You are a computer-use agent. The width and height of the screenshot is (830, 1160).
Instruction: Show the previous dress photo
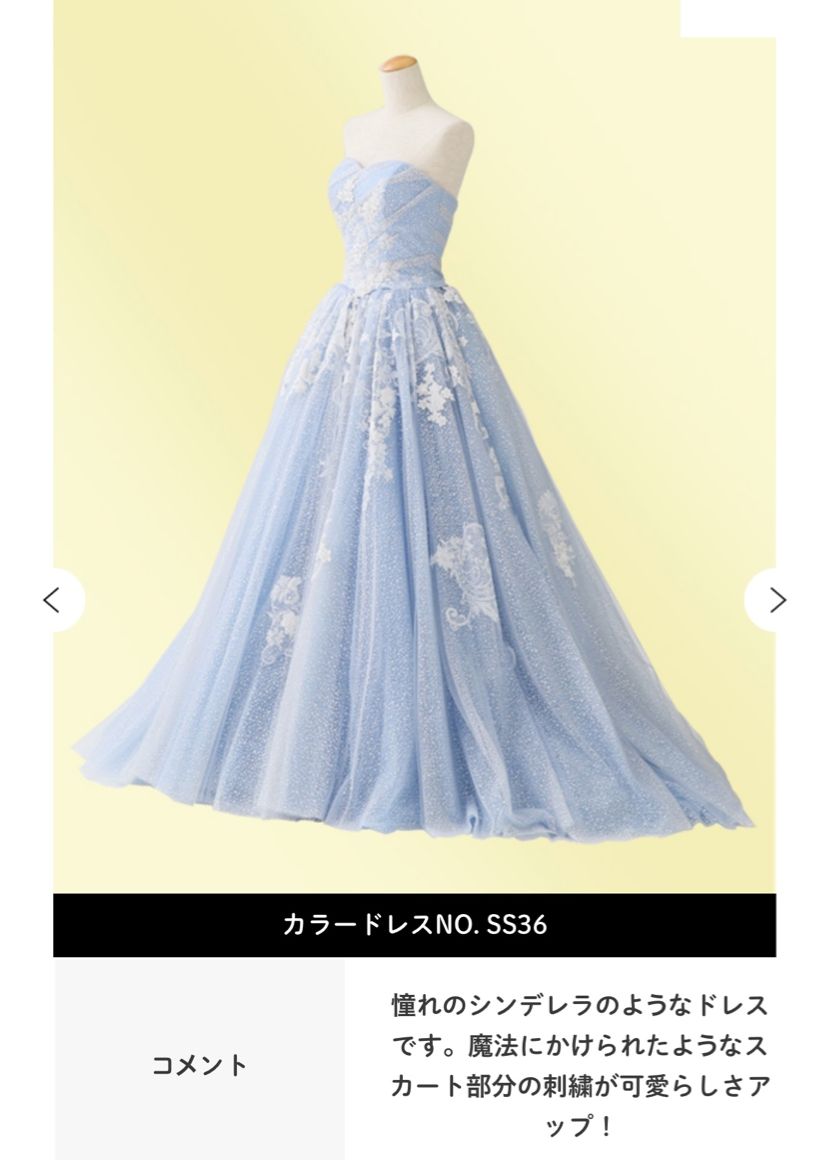point(53,600)
